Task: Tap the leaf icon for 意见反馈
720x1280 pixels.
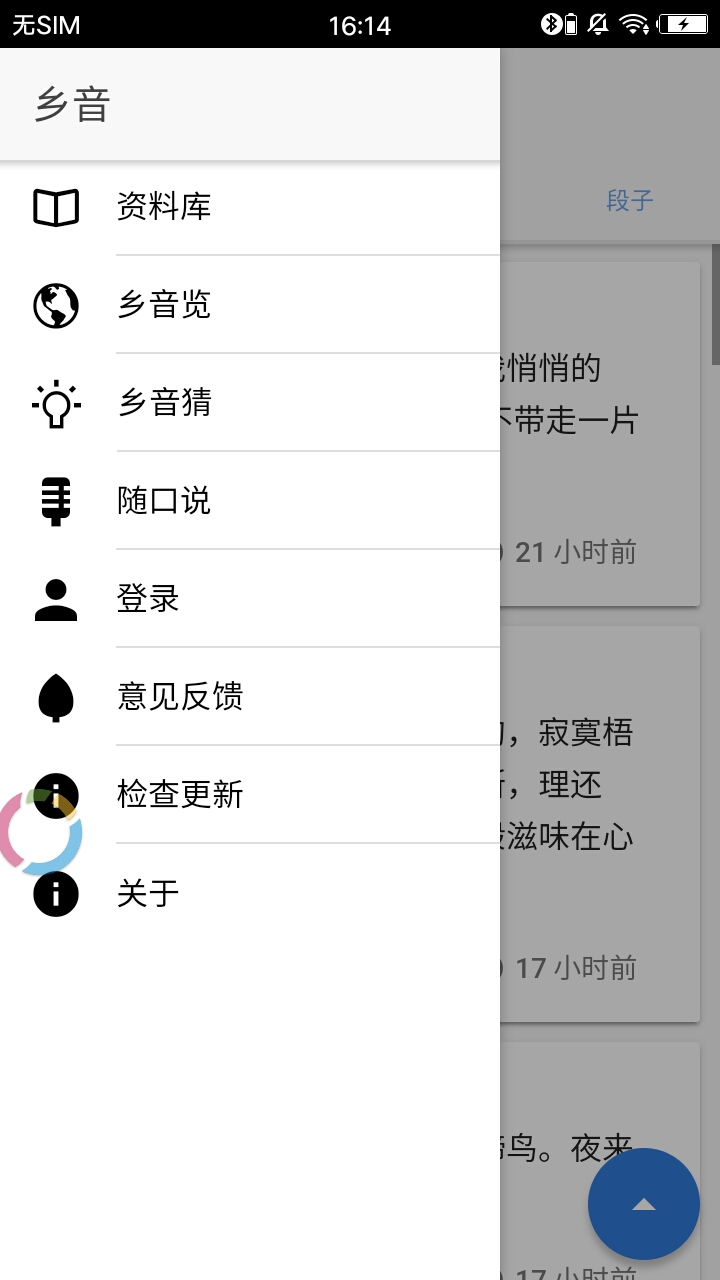Action: 55,696
